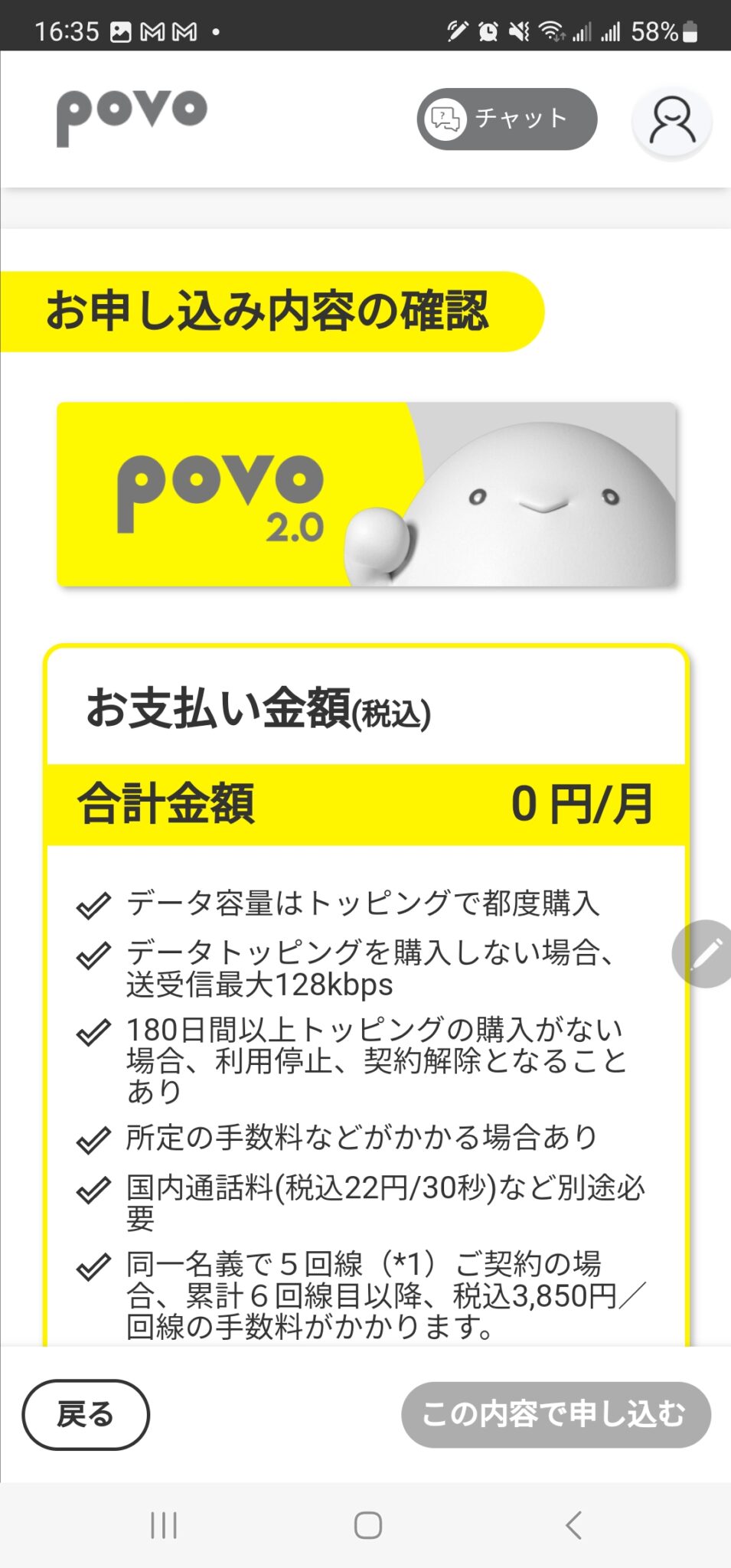Viewport: 731px width, 1568px height.
Task: Submit with この内容で申し込む button
Action: click(556, 1415)
